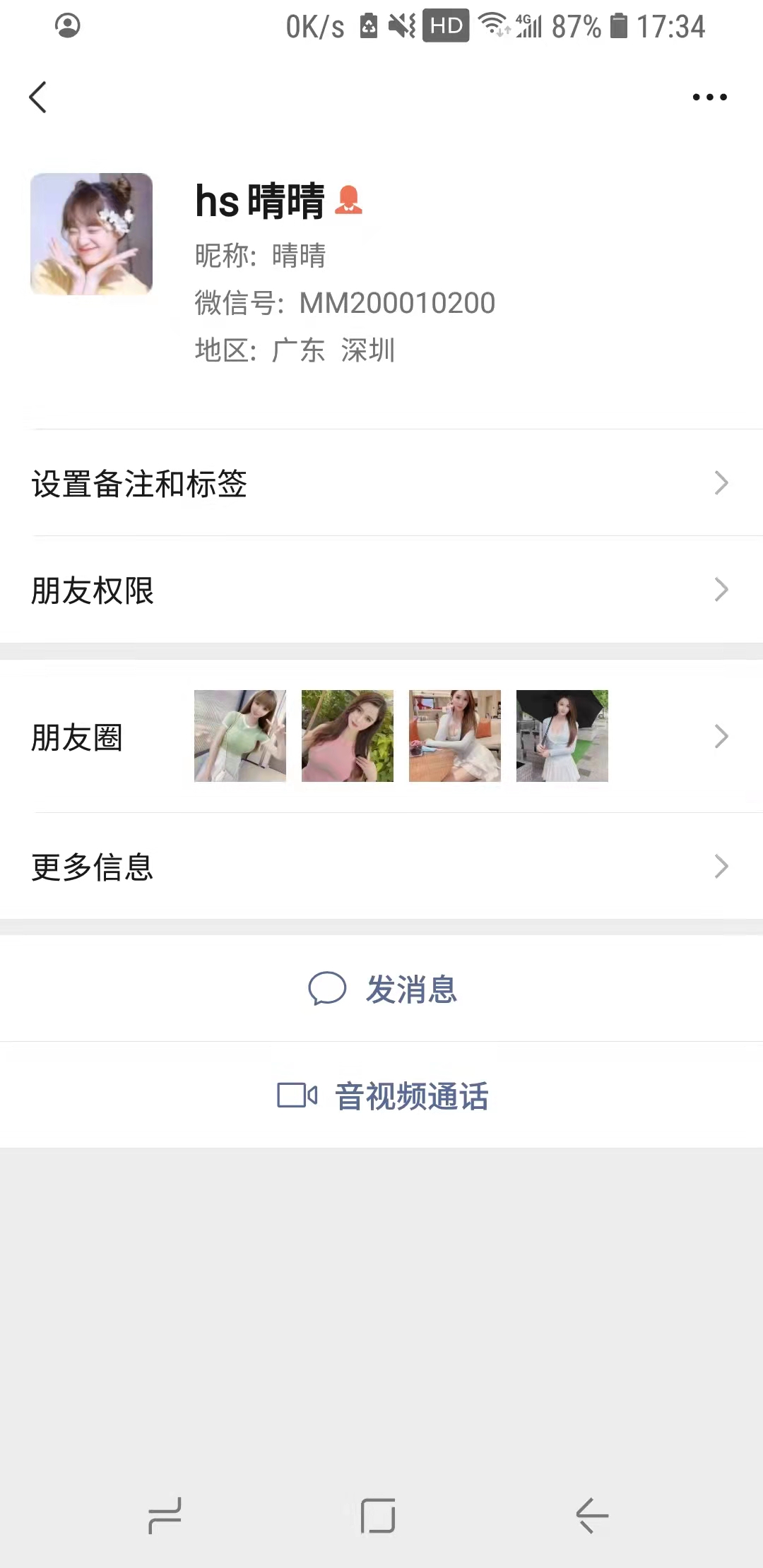Image resolution: width=763 pixels, height=1568 pixels.
Task: Tap HD status bar indicator
Action: tap(445, 26)
